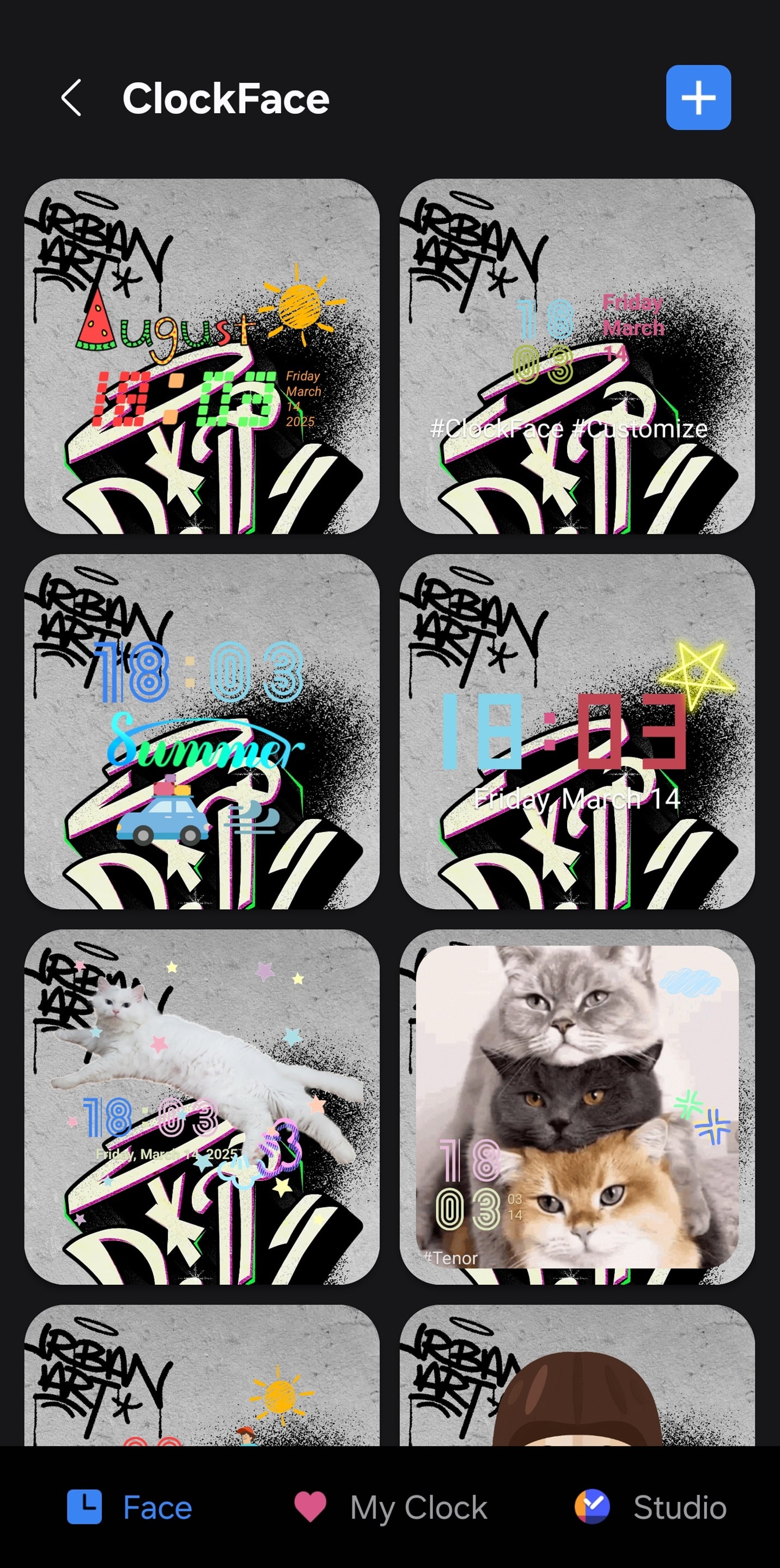Select the Face tab
The width and height of the screenshot is (780, 1568).
click(x=130, y=1508)
